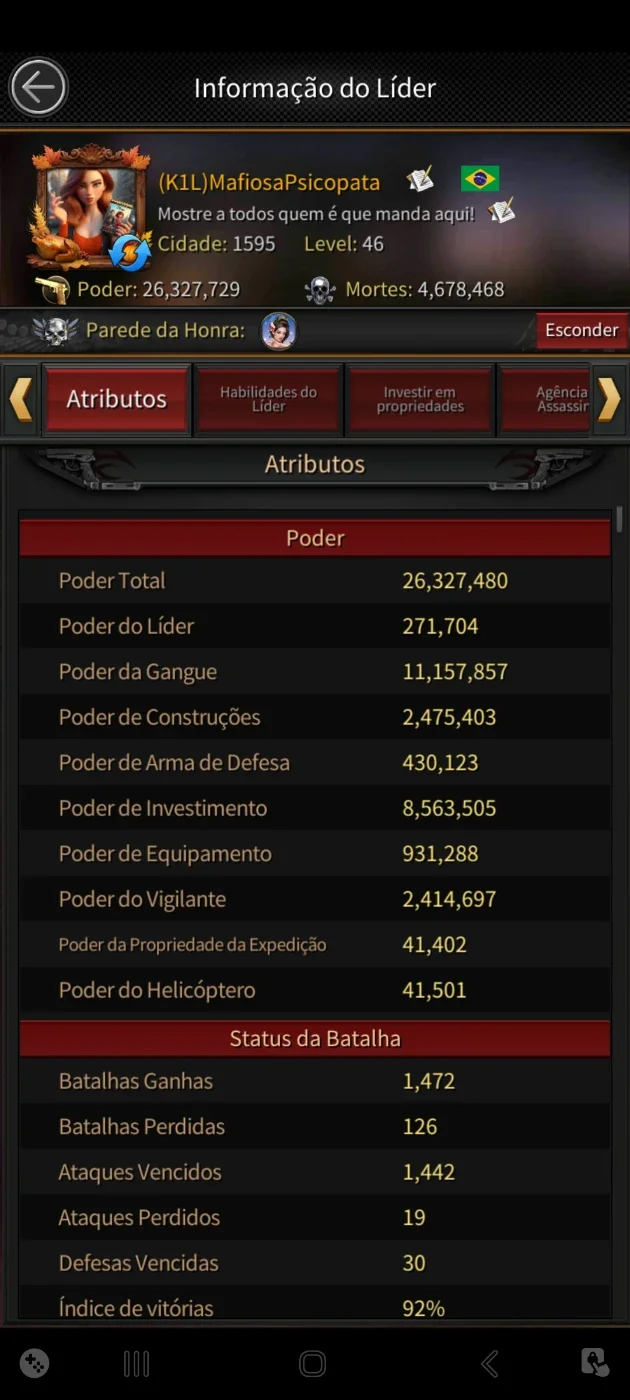This screenshot has height=1400, width=630.
Task: Tap the system home button
Action: pos(313,1363)
